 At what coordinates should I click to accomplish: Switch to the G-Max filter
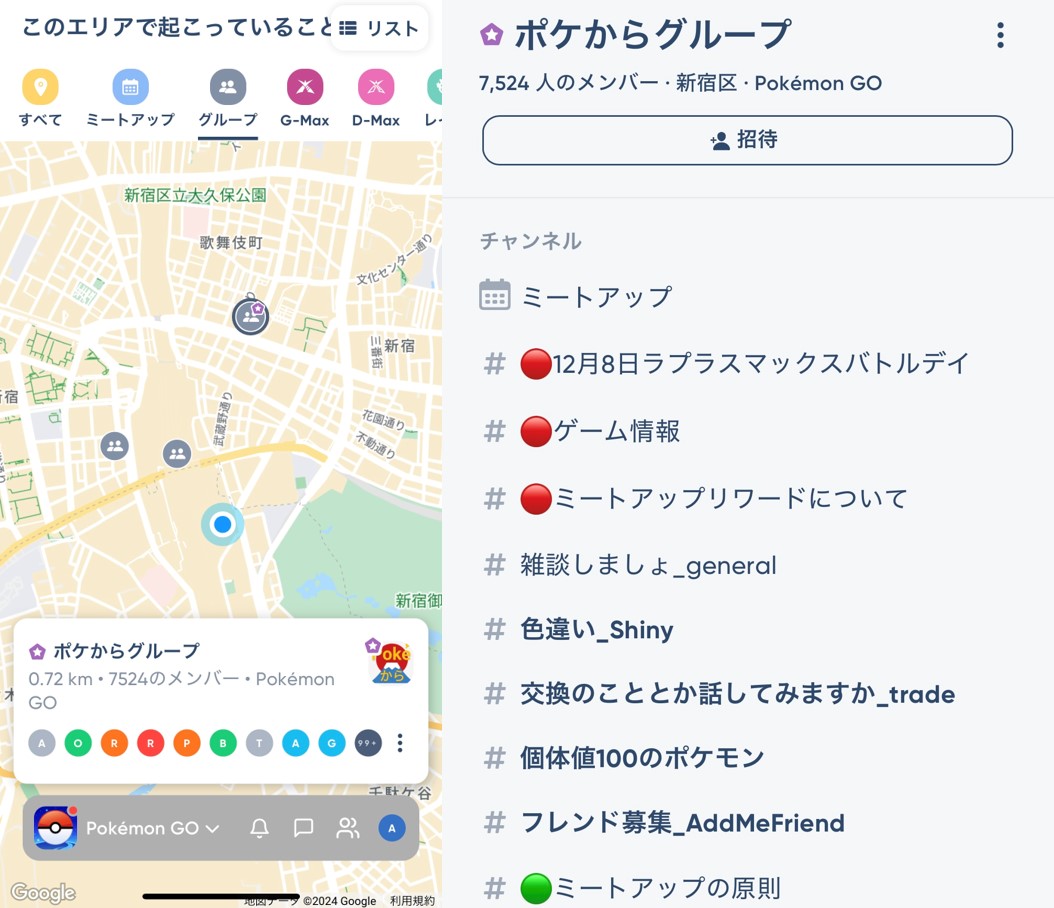305,99
